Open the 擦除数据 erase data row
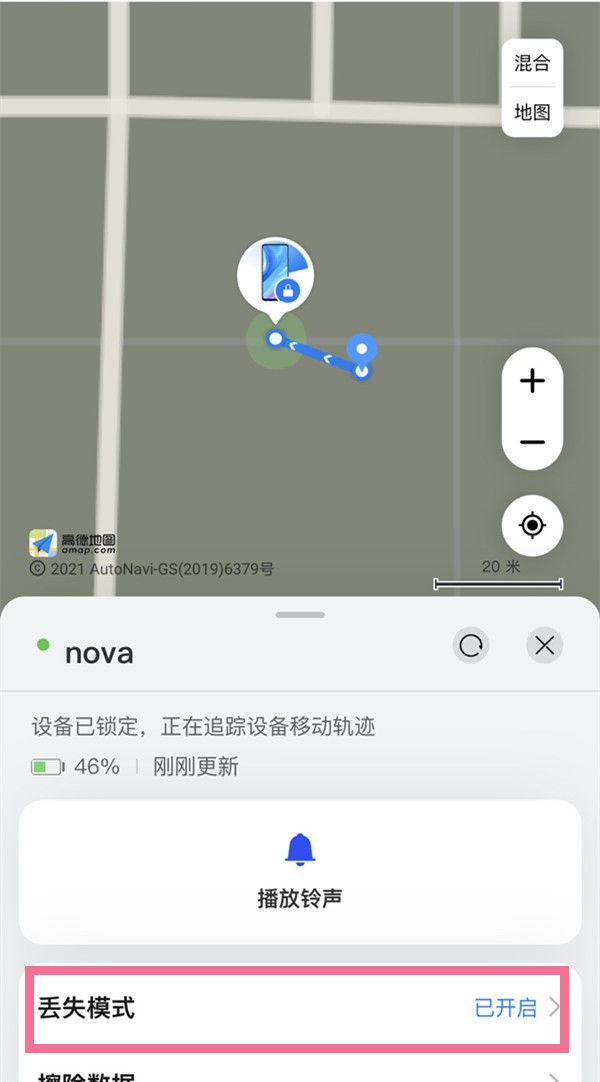The image size is (600, 1082). point(298,1072)
